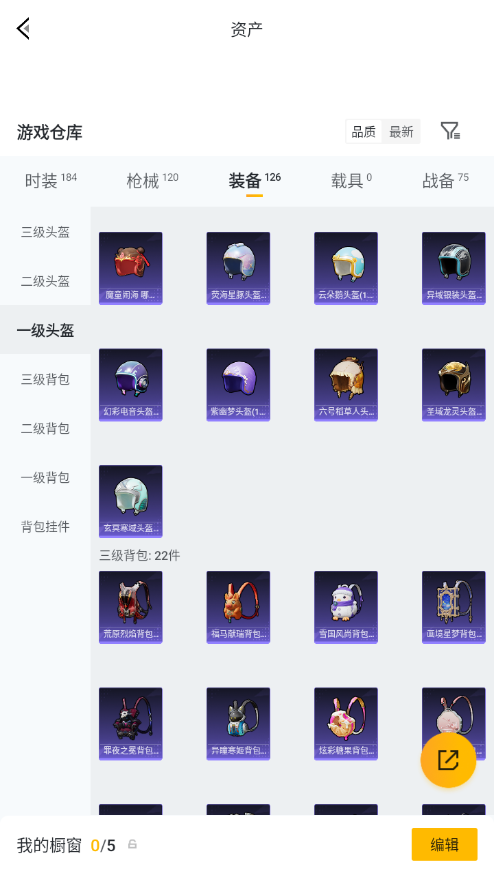This screenshot has width=494, height=873.
Task: Go back from the 资产 page
Action: click(23, 29)
